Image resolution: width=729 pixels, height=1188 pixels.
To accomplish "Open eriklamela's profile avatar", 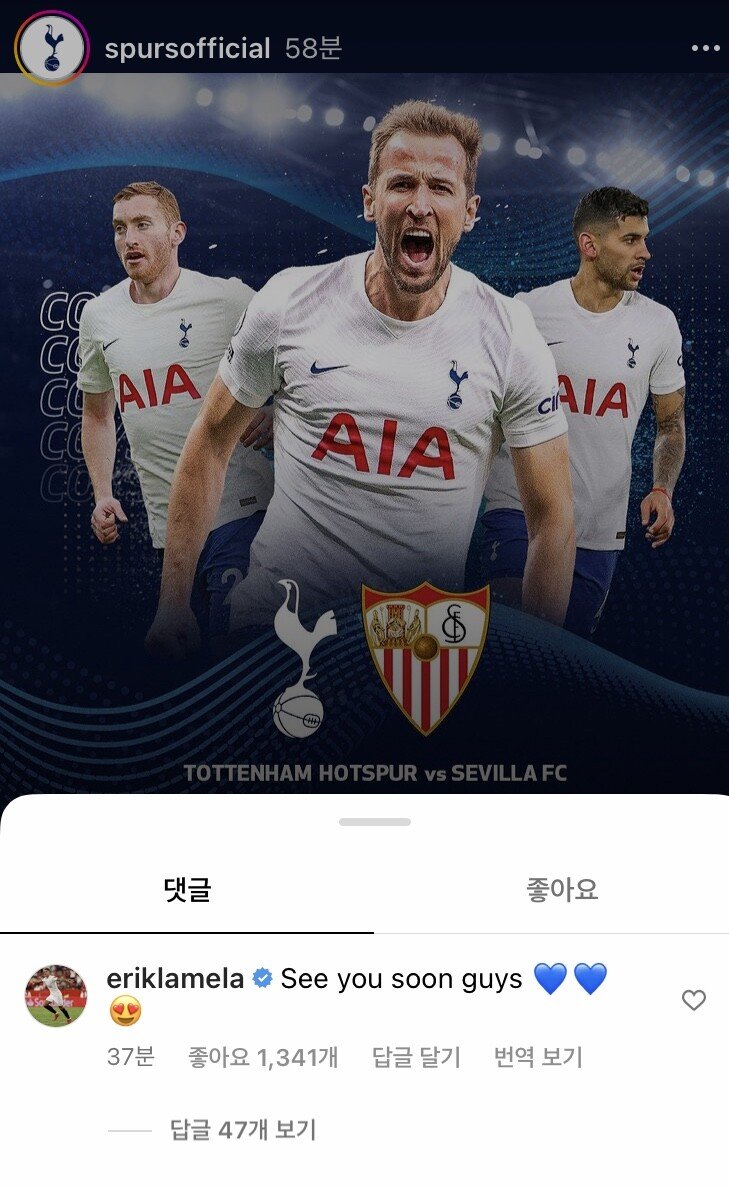I will point(56,996).
